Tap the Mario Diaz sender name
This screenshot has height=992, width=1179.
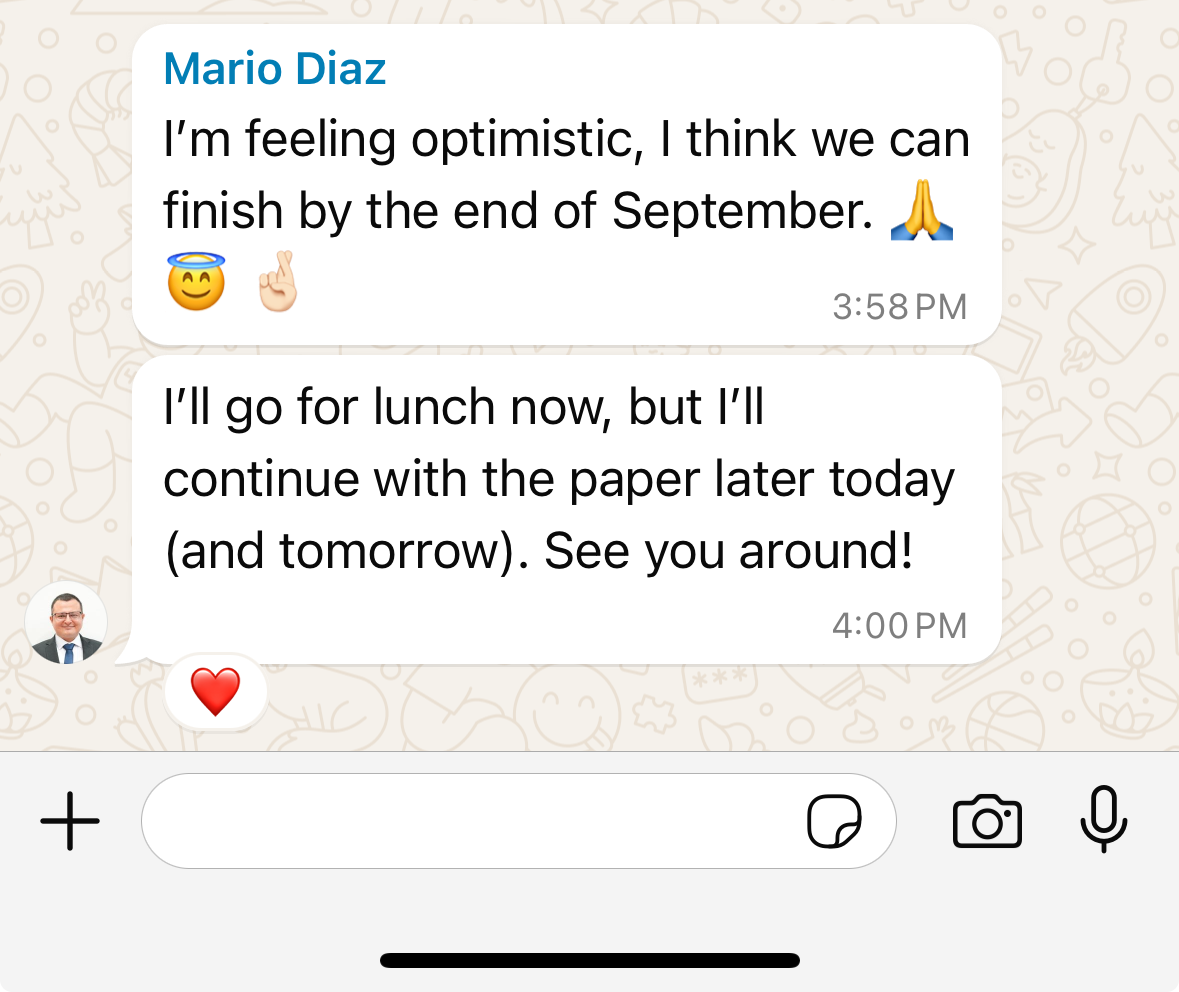[275, 69]
